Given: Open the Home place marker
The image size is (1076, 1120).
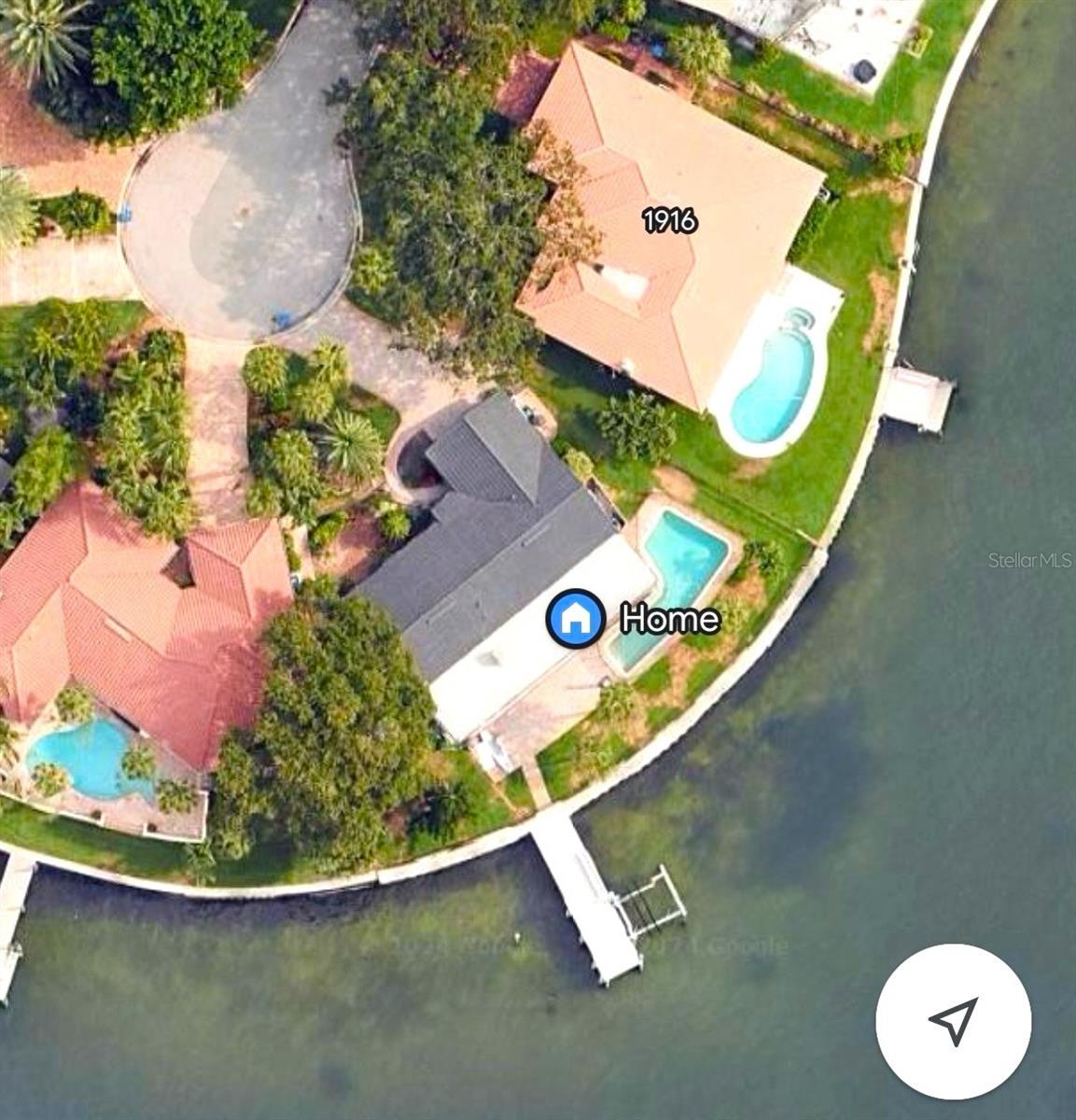Looking at the screenshot, I should [576, 618].
